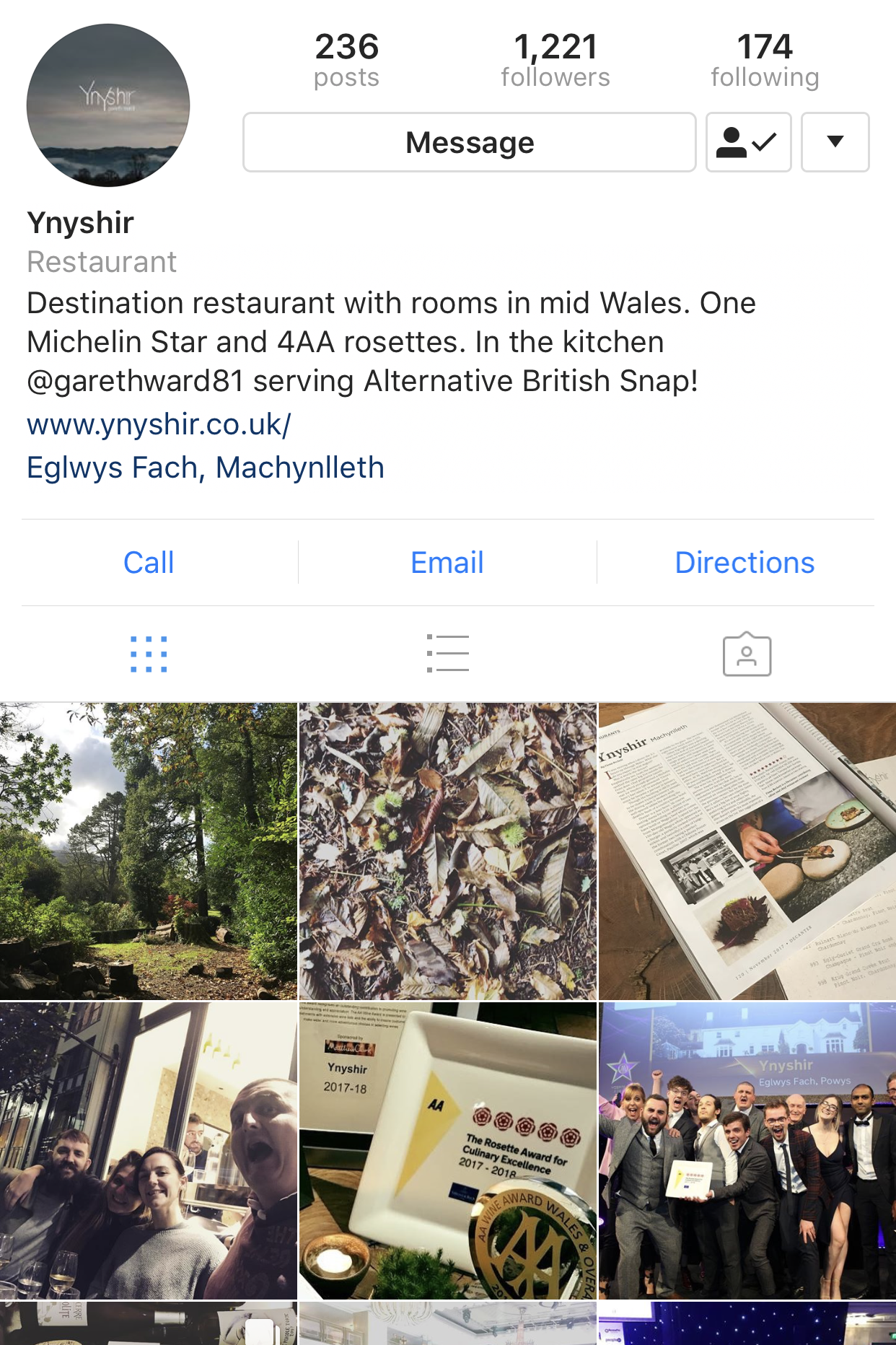Get Directions to the restaurant
This screenshot has height=1345, width=896.
pos(745,563)
